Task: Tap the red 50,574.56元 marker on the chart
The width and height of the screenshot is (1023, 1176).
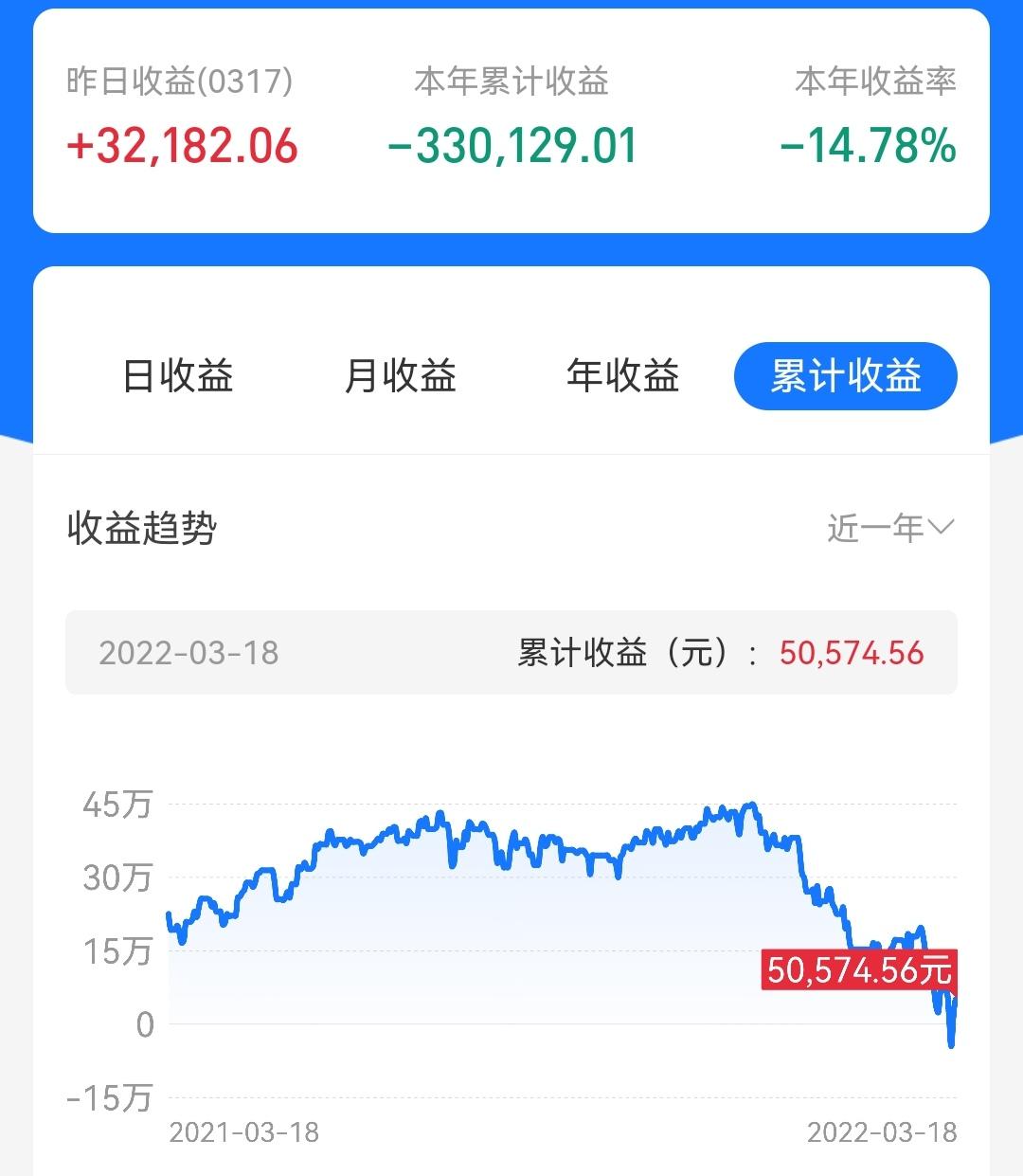Action: coord(860,968)
